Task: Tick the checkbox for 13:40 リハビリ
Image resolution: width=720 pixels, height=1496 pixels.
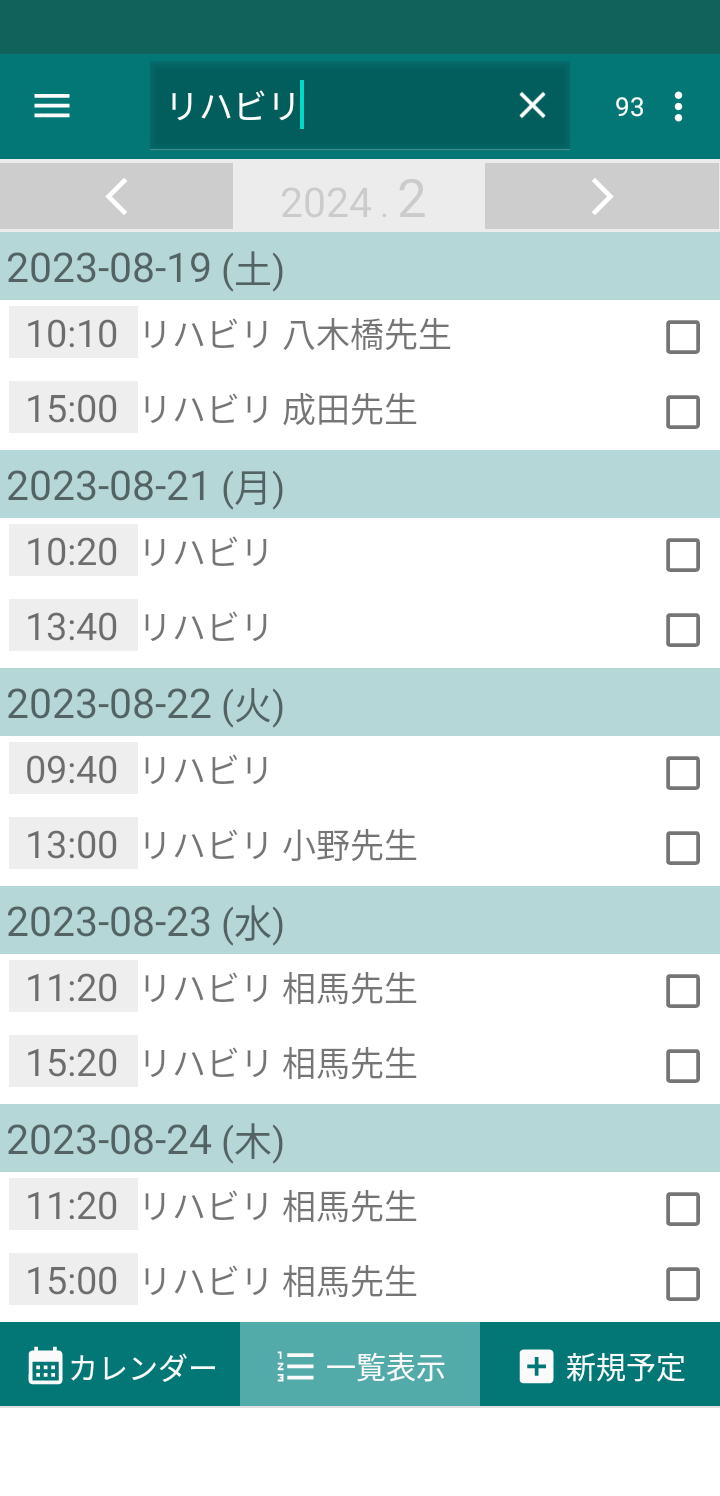Action: (x=683, y=629)
